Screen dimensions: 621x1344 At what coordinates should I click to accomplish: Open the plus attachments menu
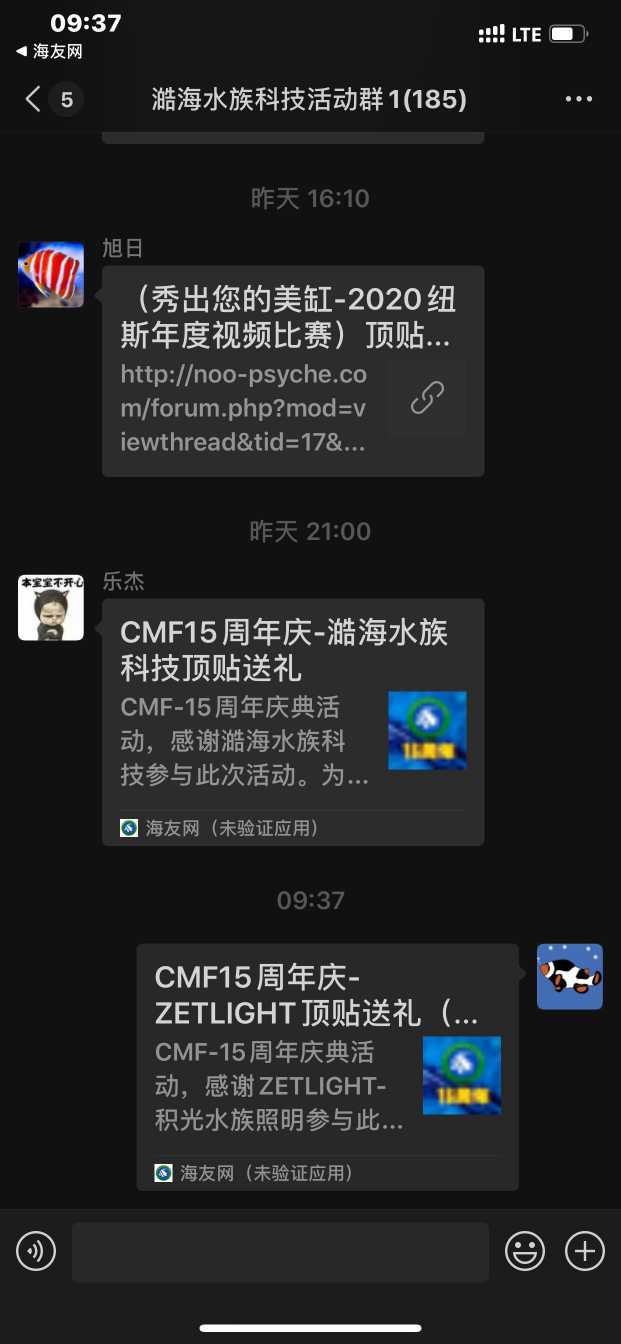[x=585, y=1251]
